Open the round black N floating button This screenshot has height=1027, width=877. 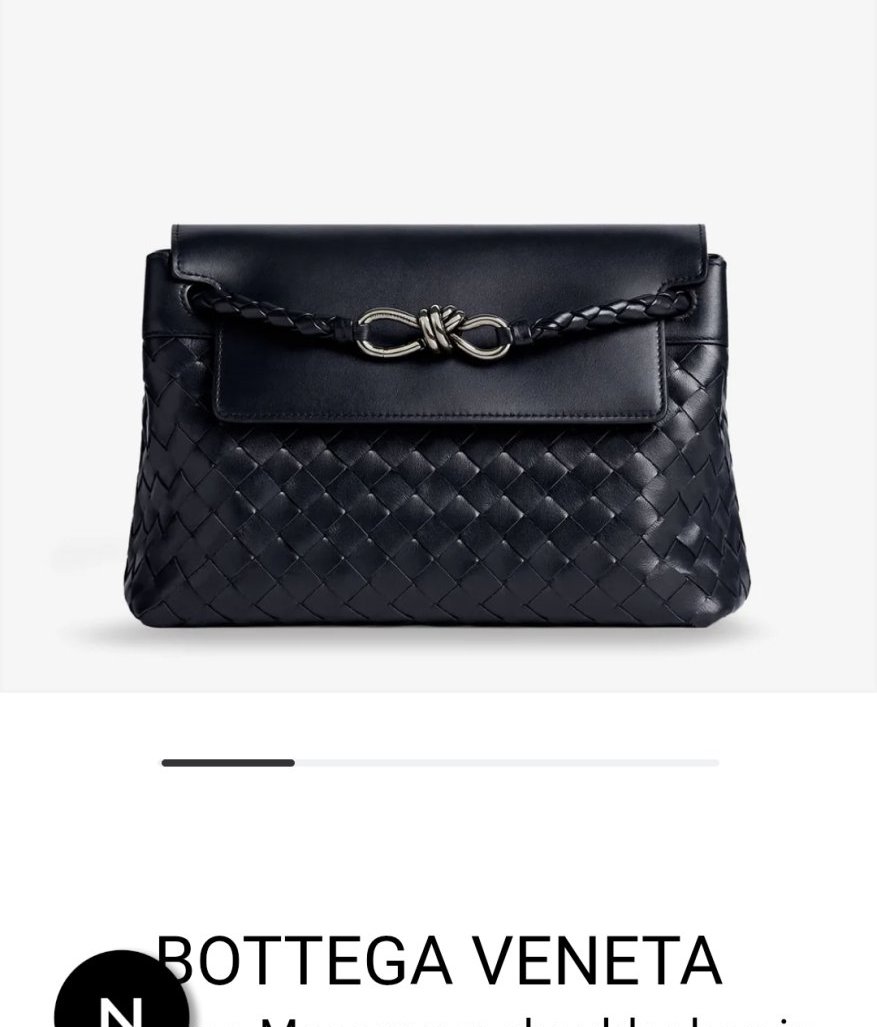pyautogui.click(x=120, y=1000)
